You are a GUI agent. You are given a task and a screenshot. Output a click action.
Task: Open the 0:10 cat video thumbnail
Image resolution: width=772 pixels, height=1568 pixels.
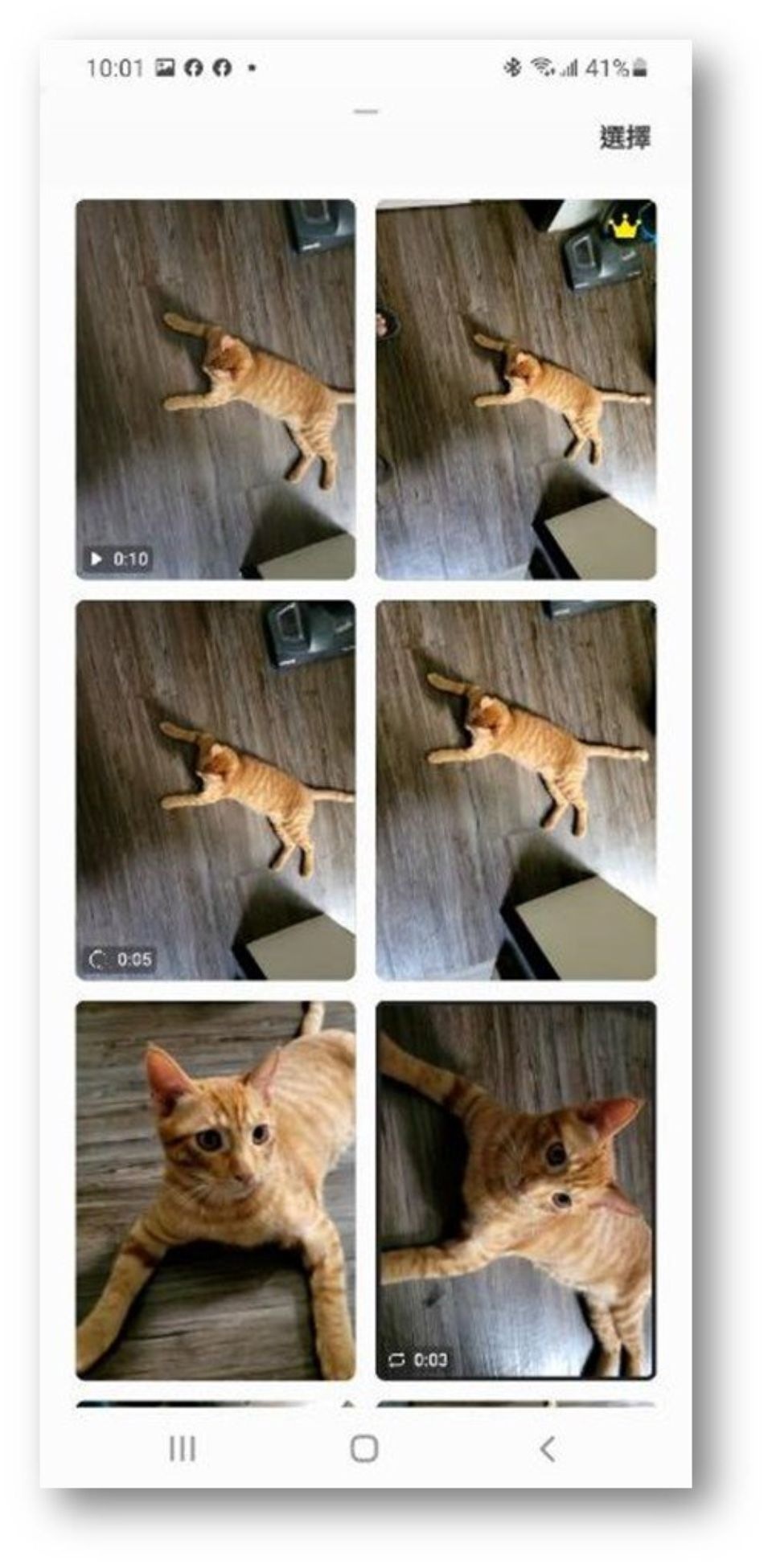coord(216,389)
